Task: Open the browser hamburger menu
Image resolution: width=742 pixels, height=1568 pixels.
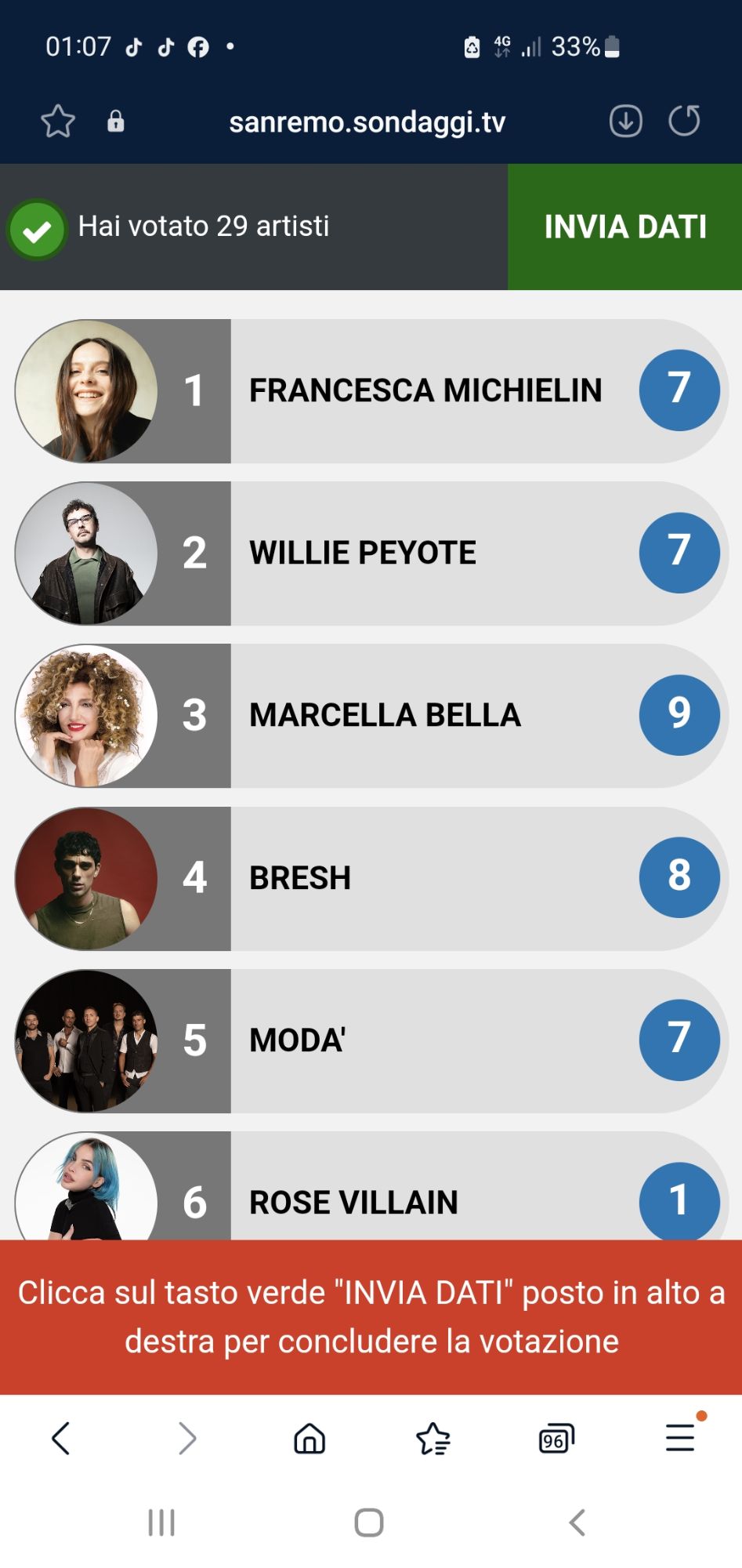Action: tap(680, 1438)
